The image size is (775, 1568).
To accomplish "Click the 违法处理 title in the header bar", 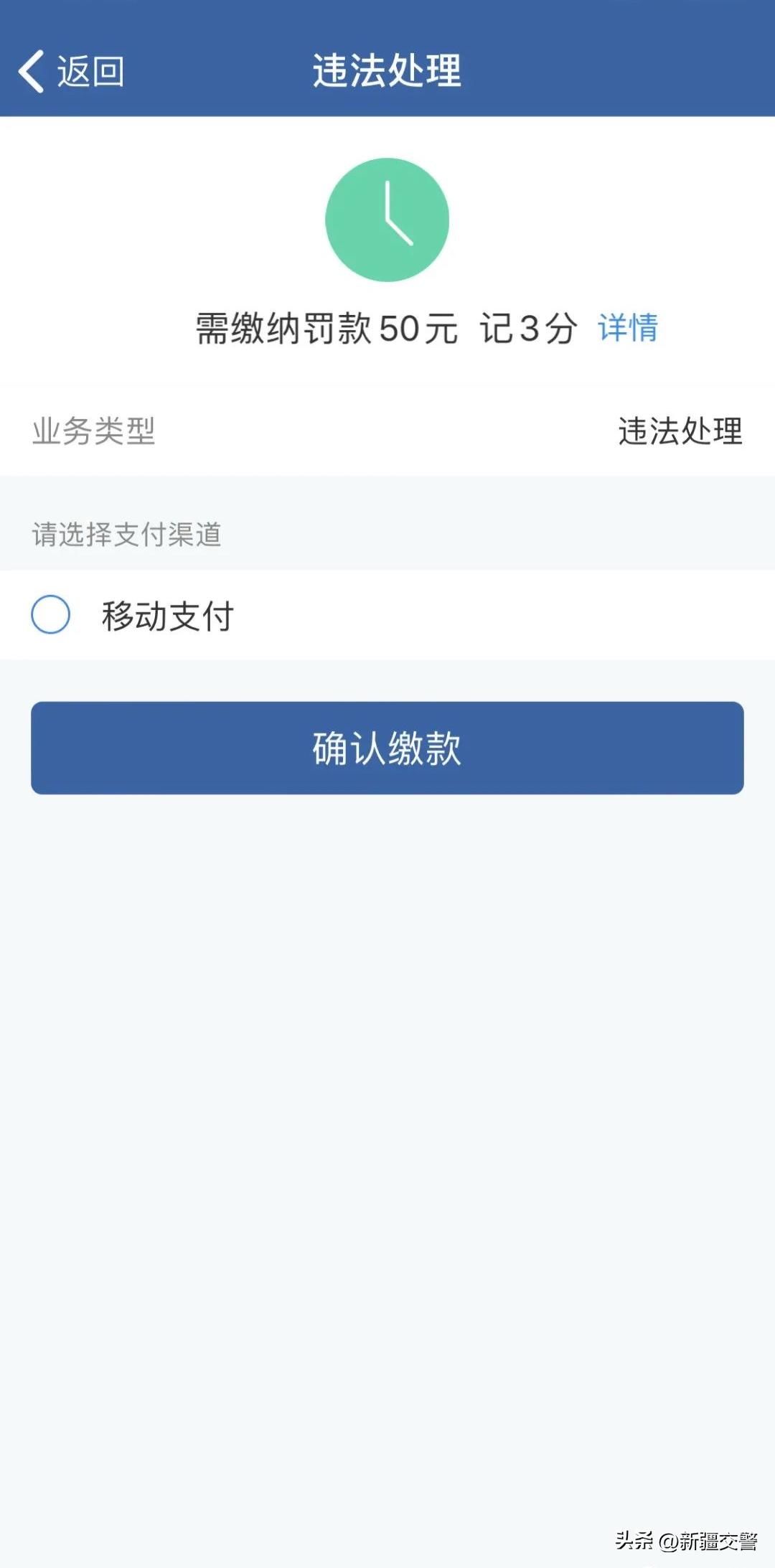I will (387, 68).
